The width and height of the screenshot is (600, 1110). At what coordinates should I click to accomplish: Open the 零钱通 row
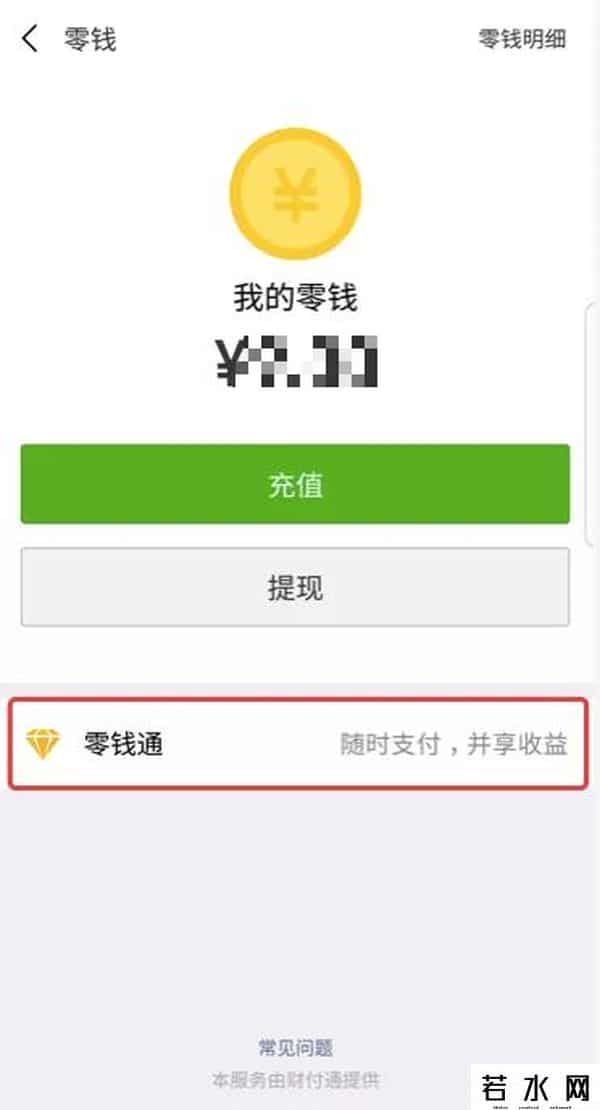[297, 745]
